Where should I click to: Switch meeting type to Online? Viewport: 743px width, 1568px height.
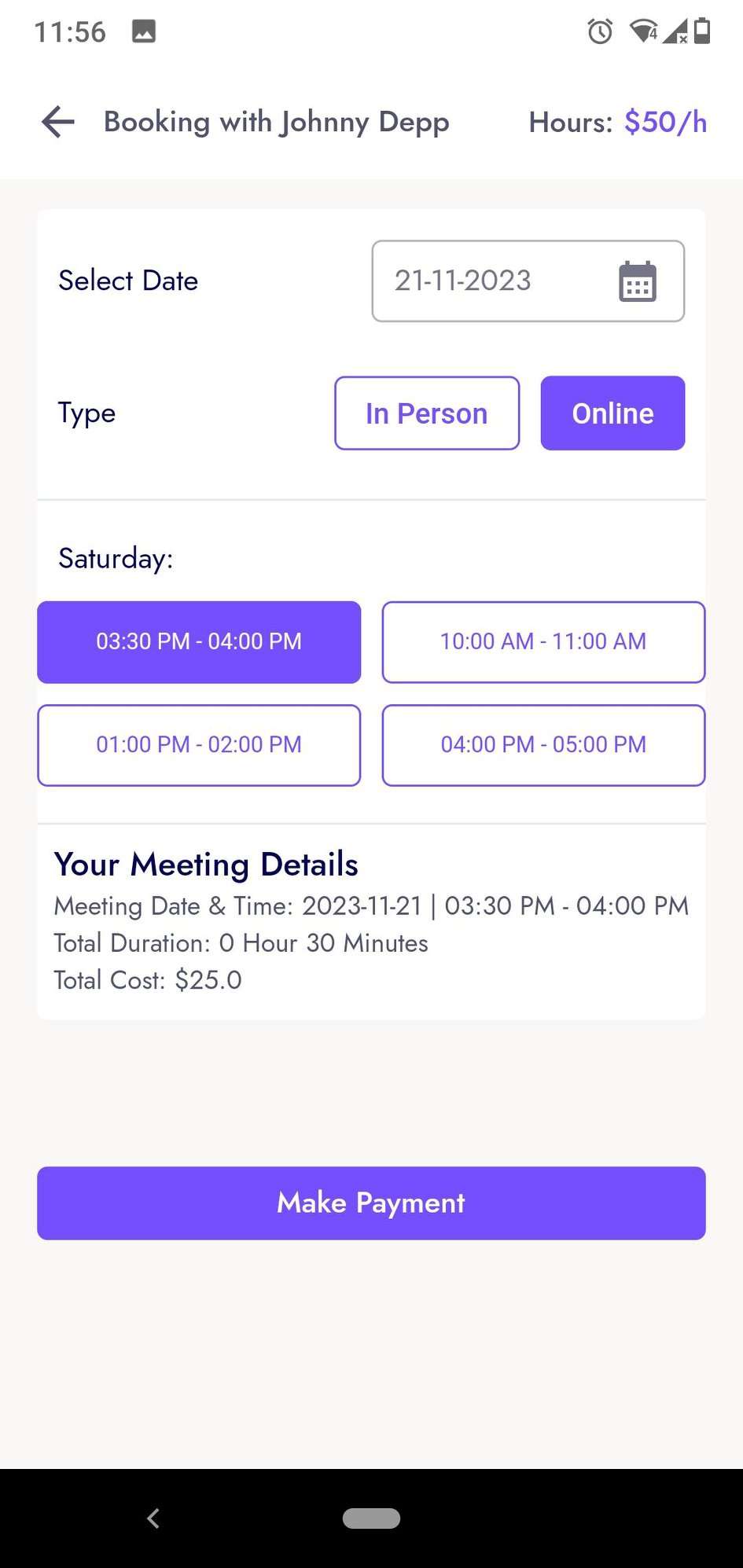click(612, 413)
